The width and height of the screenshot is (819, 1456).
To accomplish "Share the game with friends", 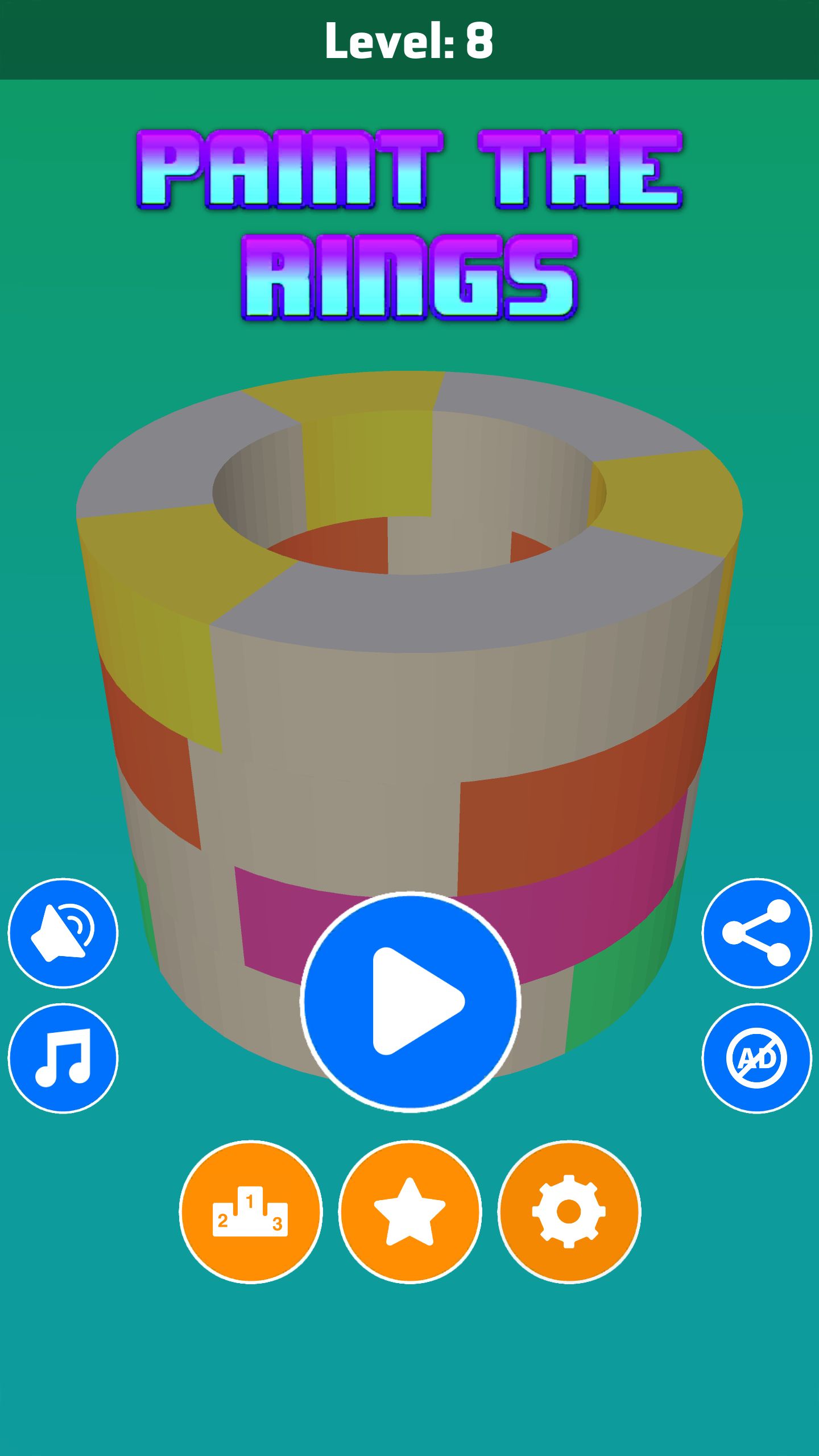I will click(756, 933).
